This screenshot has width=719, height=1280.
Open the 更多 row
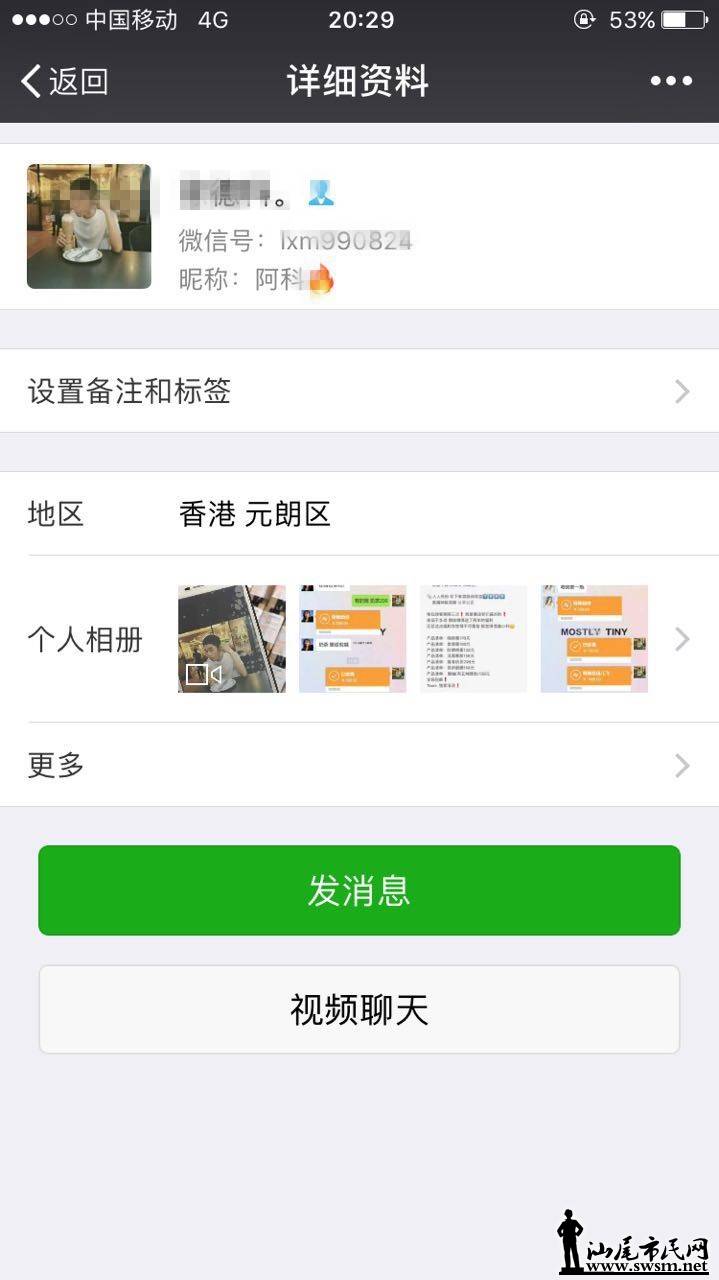[359, 765]
